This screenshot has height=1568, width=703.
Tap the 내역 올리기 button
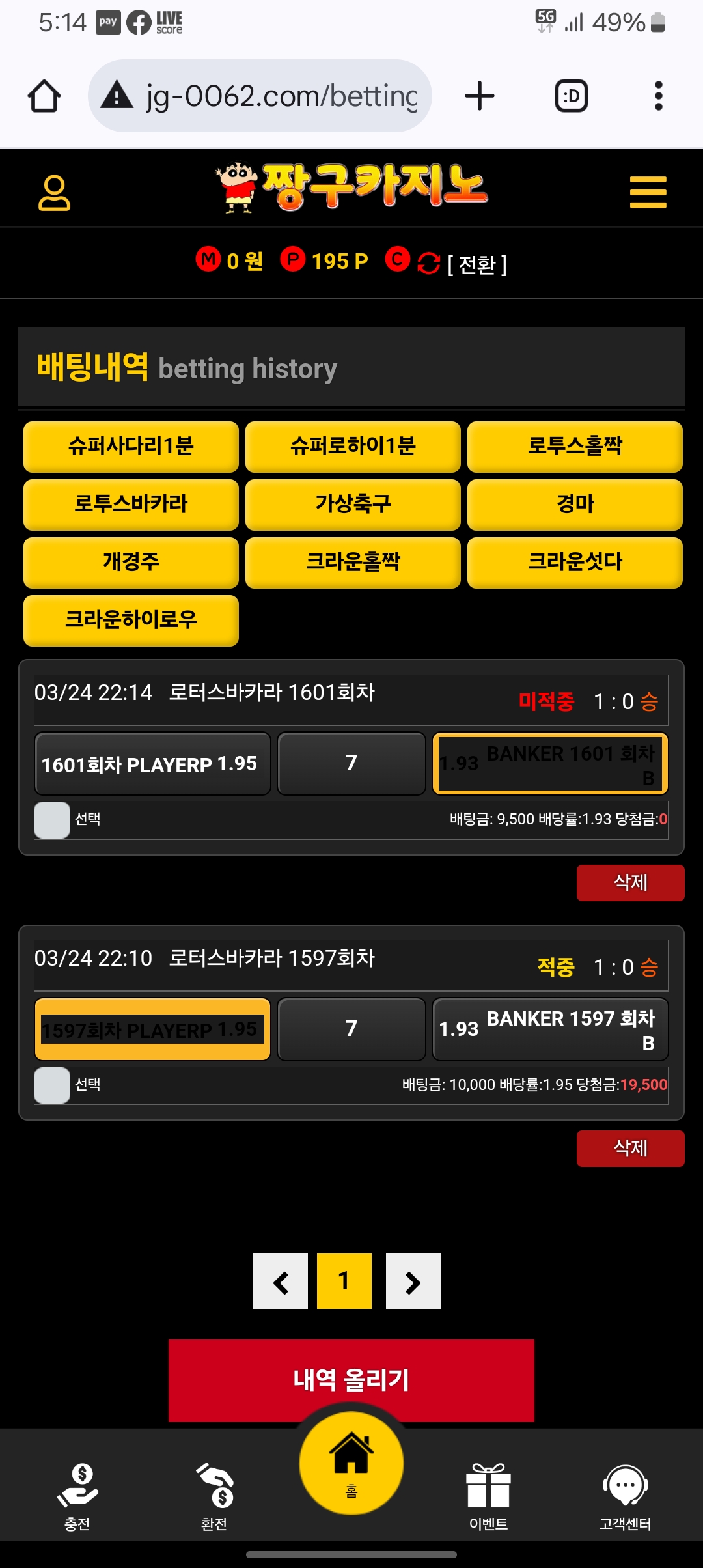(x=351, y=1379)
